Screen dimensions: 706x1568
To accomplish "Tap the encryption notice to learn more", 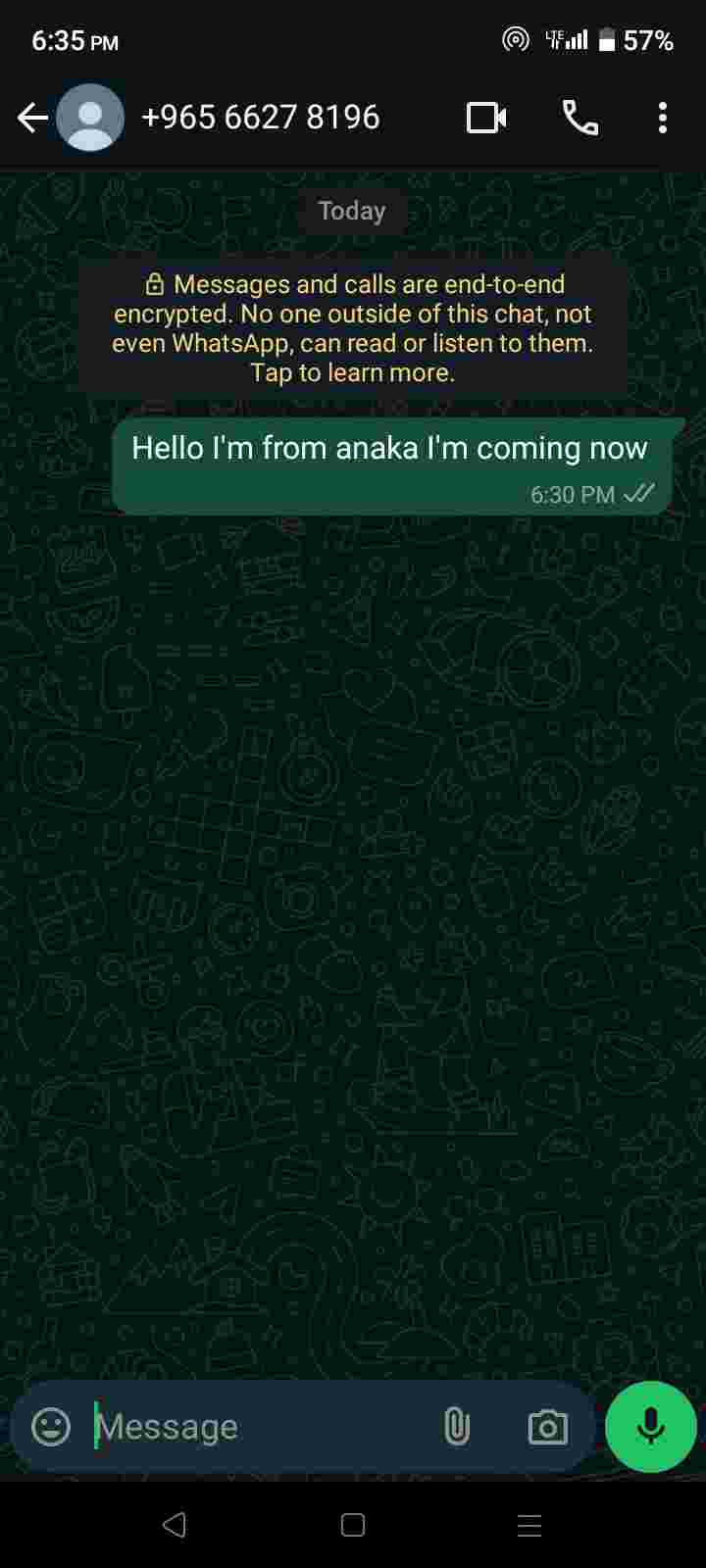I will [x=353, y=328].
